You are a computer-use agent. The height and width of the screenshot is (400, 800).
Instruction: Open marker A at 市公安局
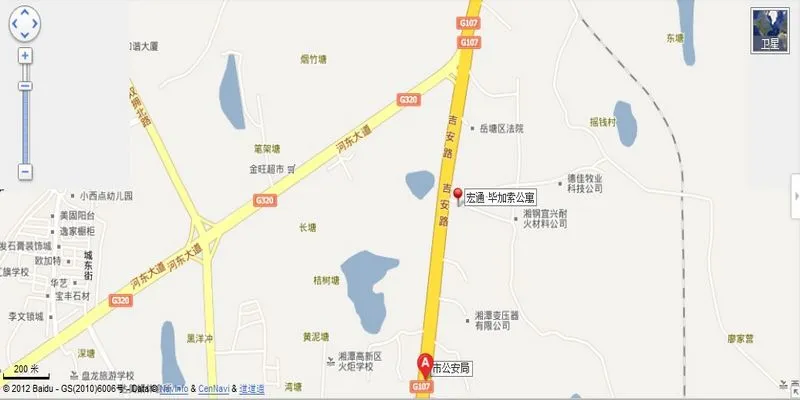coord(424,364)
